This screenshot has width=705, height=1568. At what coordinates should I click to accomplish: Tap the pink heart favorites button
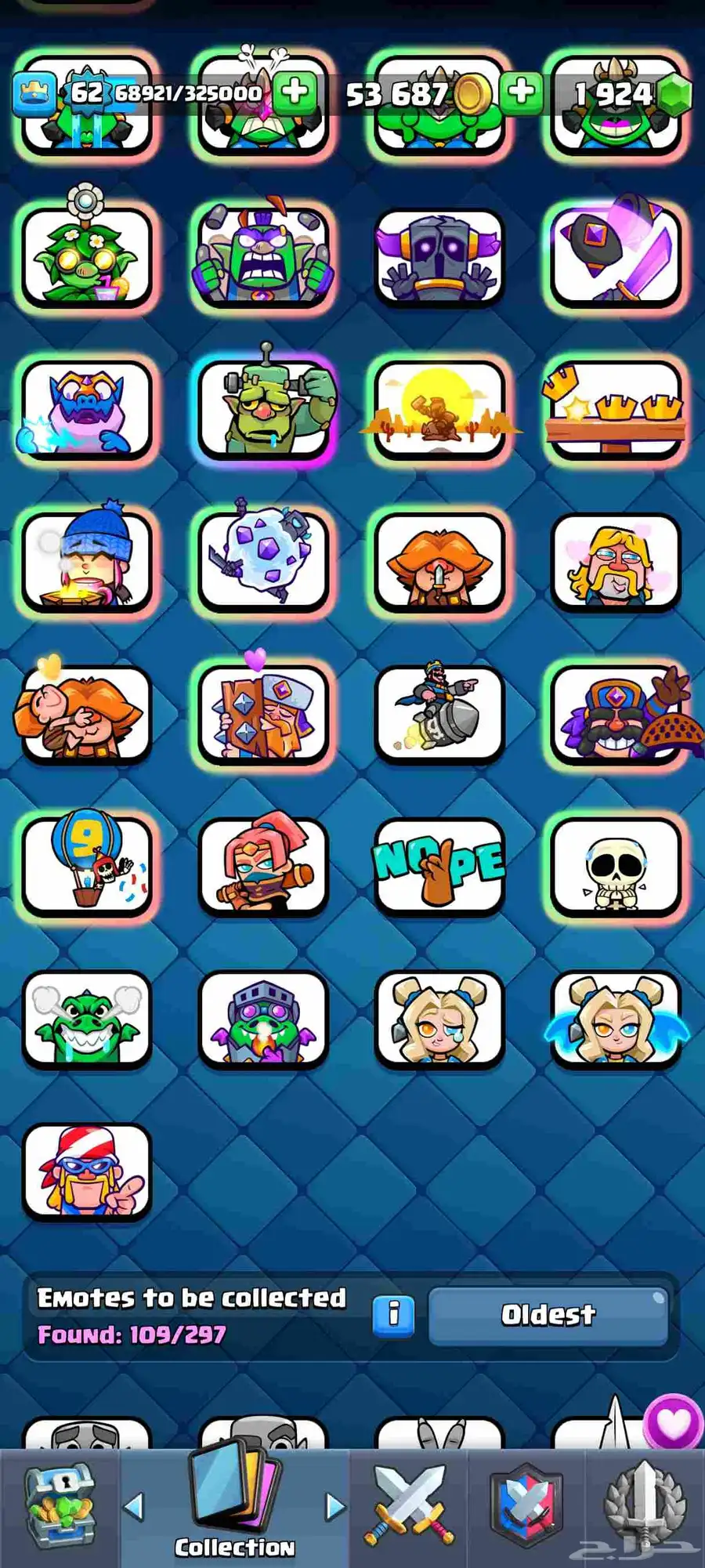tap(672, 1421)
